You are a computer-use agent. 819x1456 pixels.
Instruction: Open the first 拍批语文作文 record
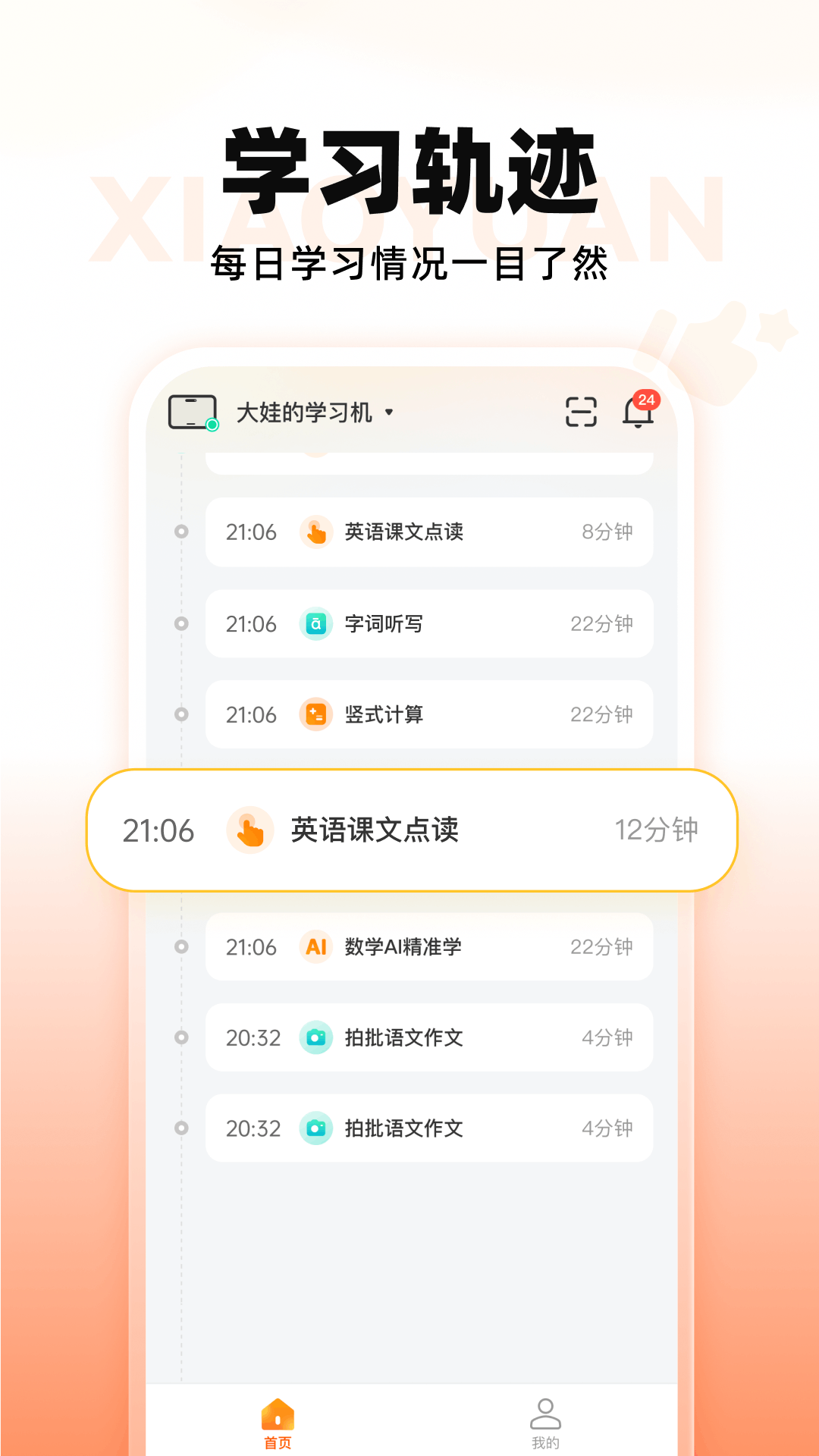click(x=428, y=1037)
